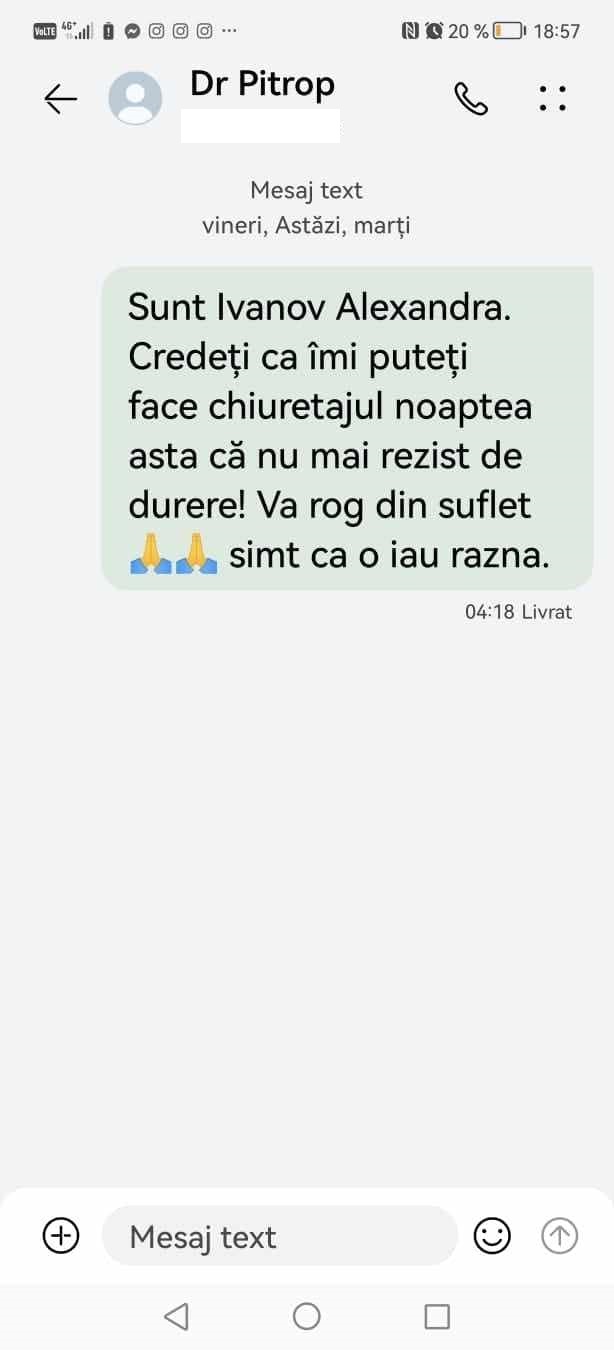Send the message with arrow button
This screenshot has height=1350, width=614.
click(x=560, y=1236)
